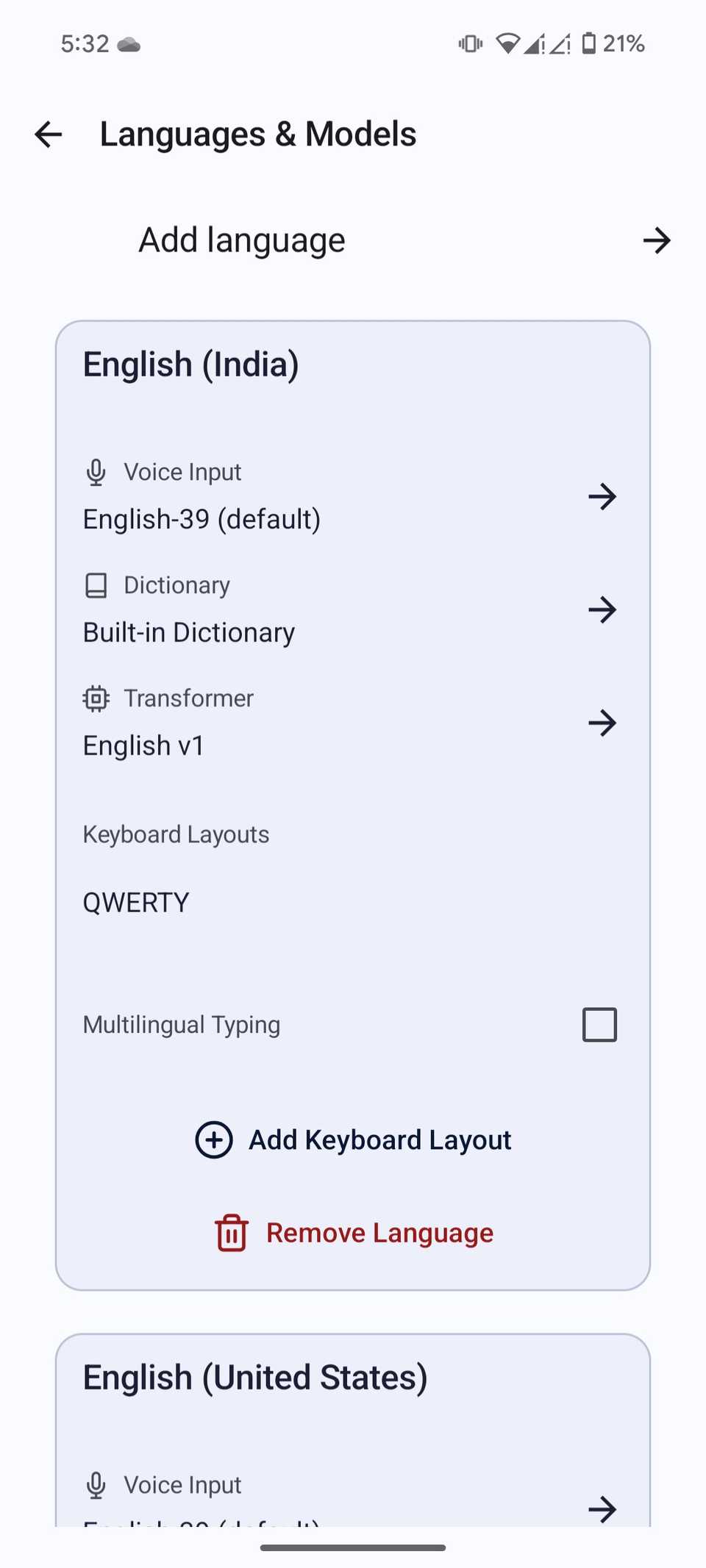Viewport: 706px width, 1568px height.
Task: Click the Voice Input microphone icon
Action: 96,472
